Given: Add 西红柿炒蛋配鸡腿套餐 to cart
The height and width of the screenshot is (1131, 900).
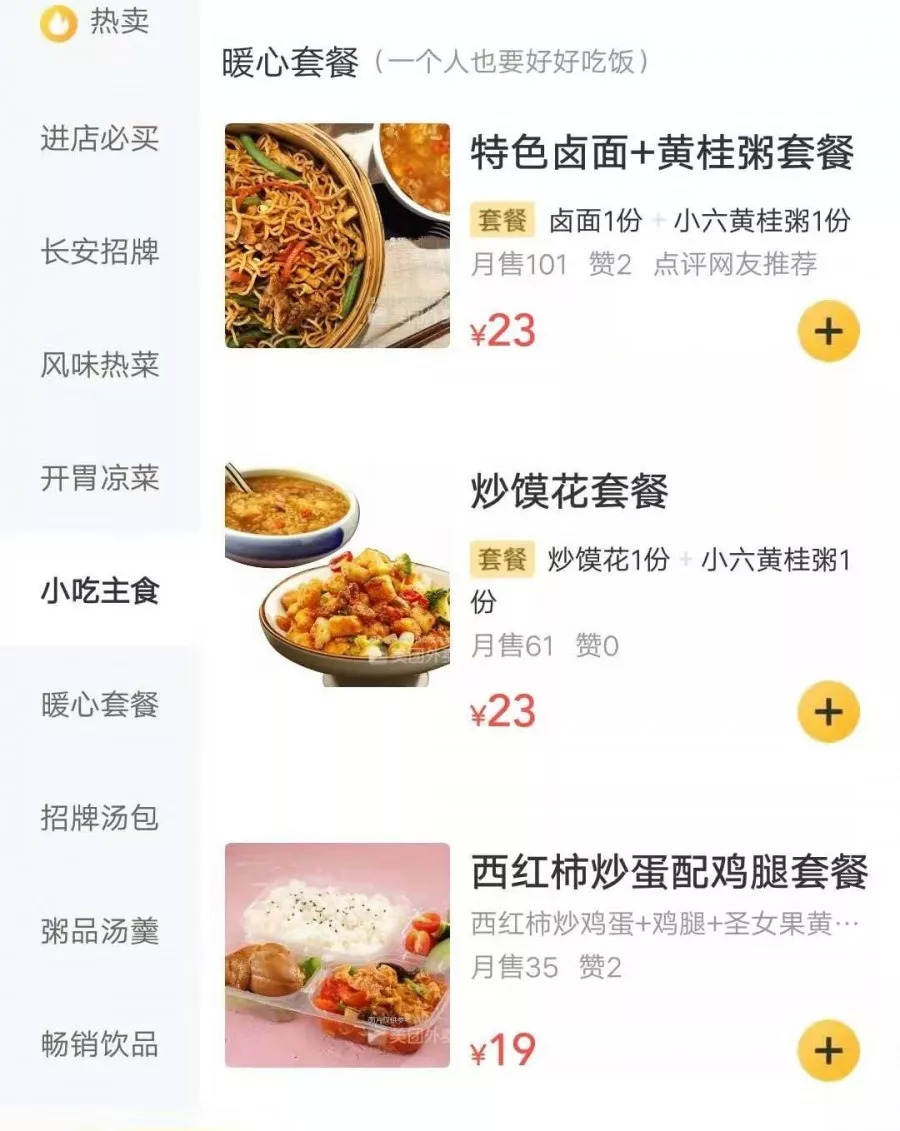Looking at the screenshot, I should [828, 1050].
